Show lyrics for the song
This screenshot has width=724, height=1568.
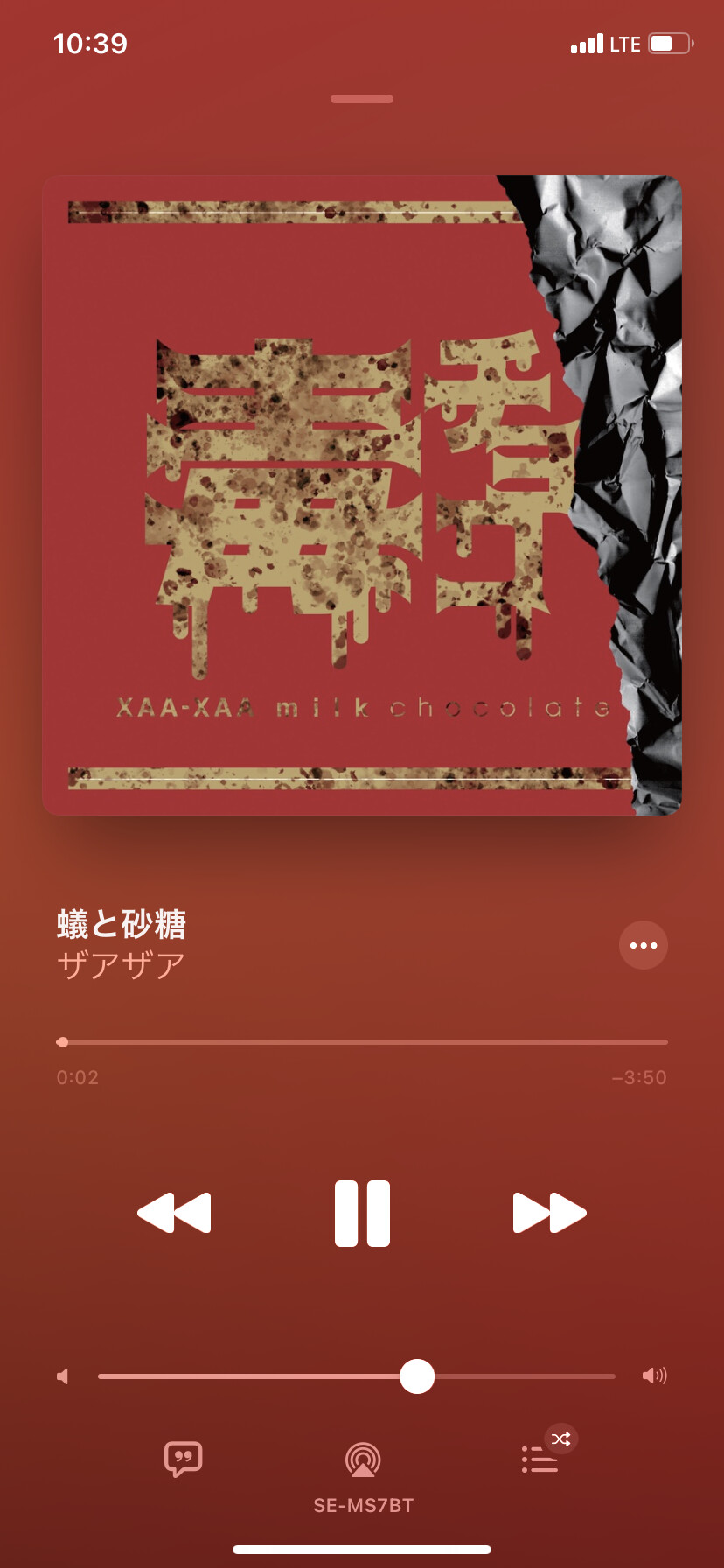(x=184, y=1459)
